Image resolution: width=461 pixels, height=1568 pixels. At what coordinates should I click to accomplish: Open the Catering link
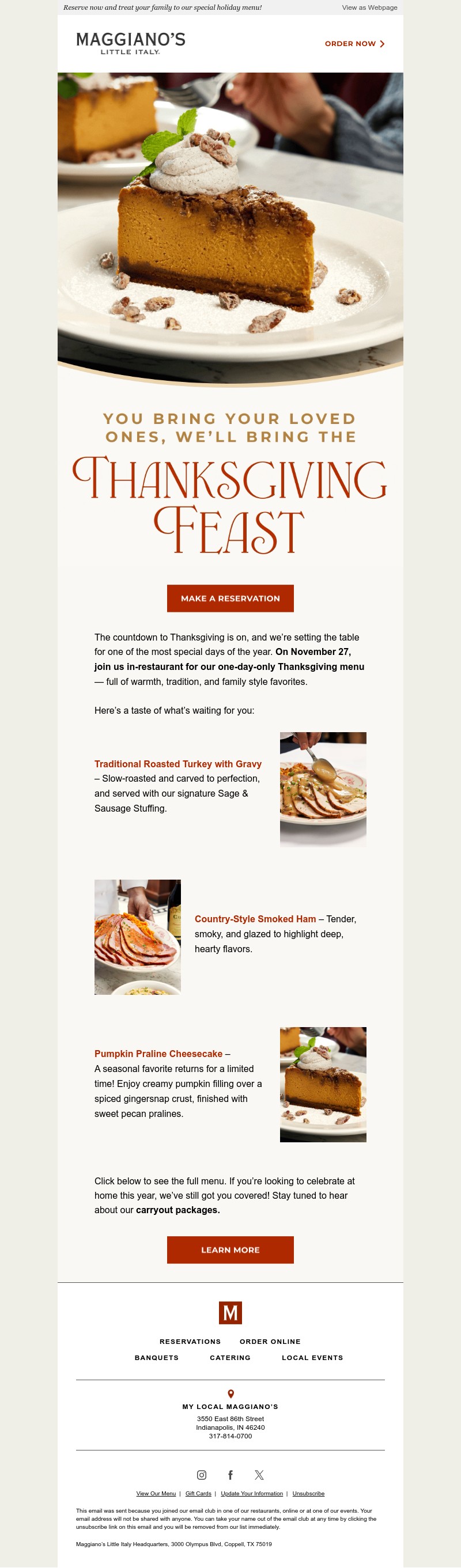(x=230, y=1358)
